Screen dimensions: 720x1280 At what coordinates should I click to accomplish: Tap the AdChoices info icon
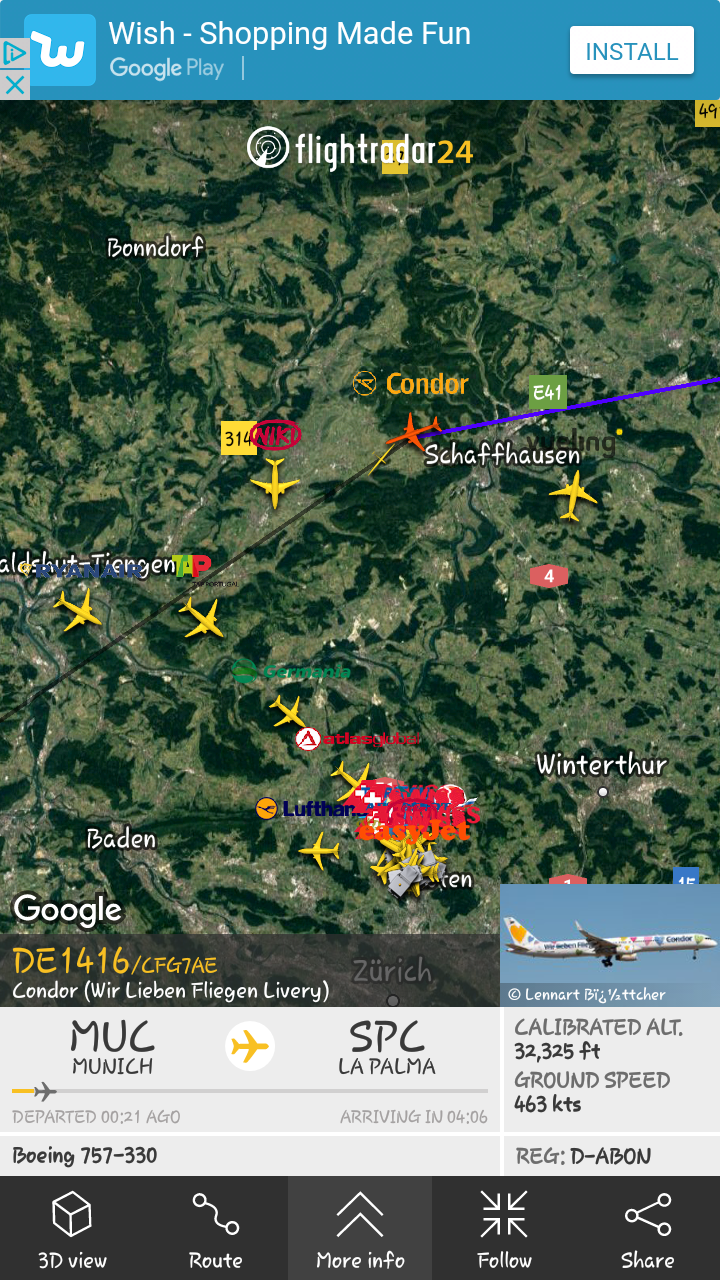[14, 53]
